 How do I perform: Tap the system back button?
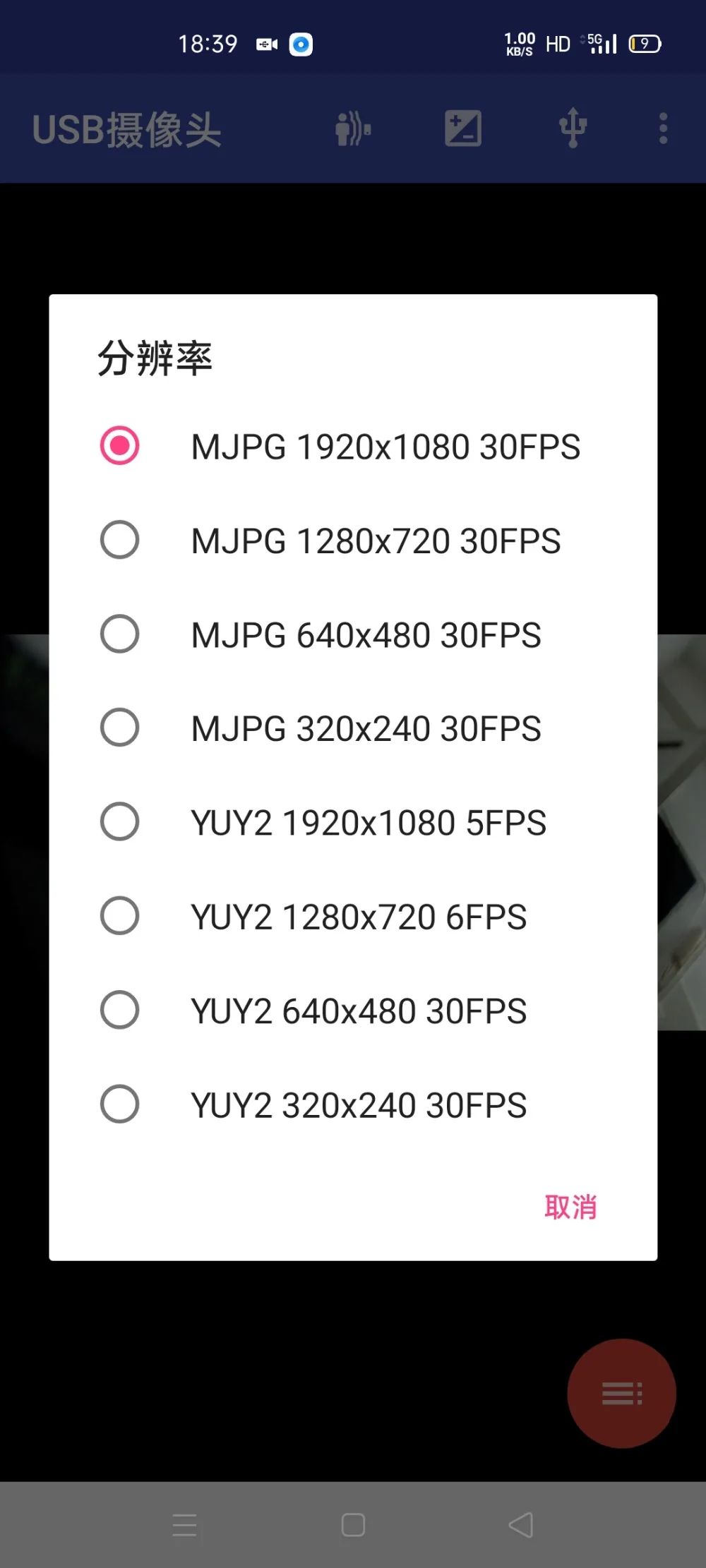[521, 1525]
